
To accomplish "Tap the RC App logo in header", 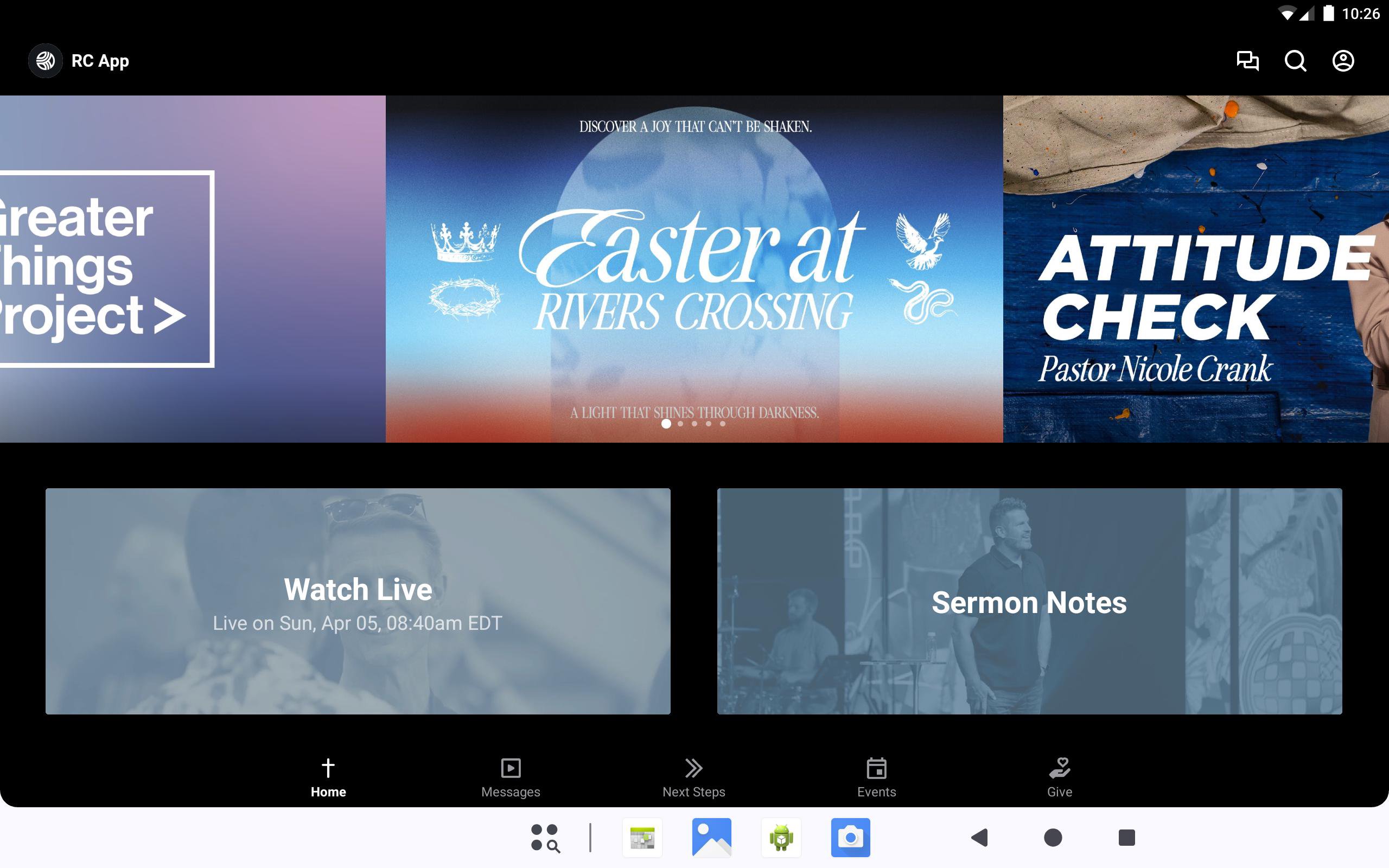I will click(x=46, y=61).
